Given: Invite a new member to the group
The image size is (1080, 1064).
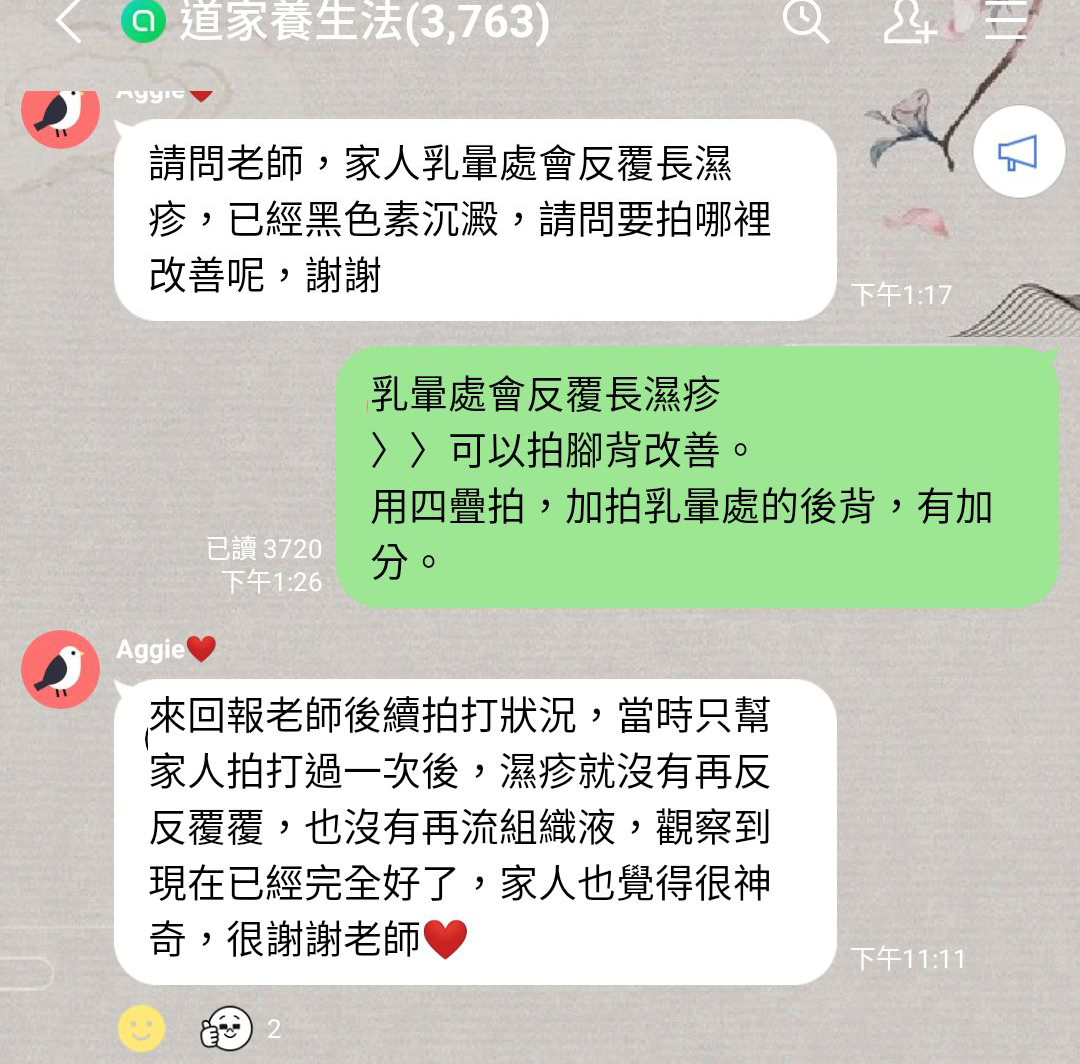Looking at the screenshot, I should pyautogui.click(x=909, y=22).
